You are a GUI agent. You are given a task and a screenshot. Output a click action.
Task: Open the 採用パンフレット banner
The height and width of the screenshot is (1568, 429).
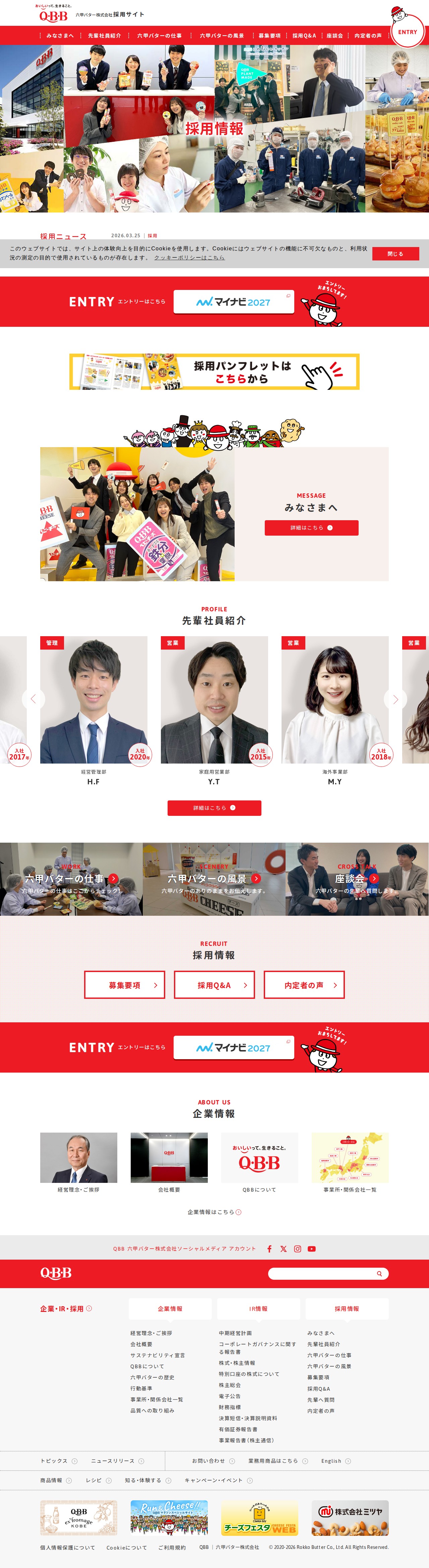point(214,372)
